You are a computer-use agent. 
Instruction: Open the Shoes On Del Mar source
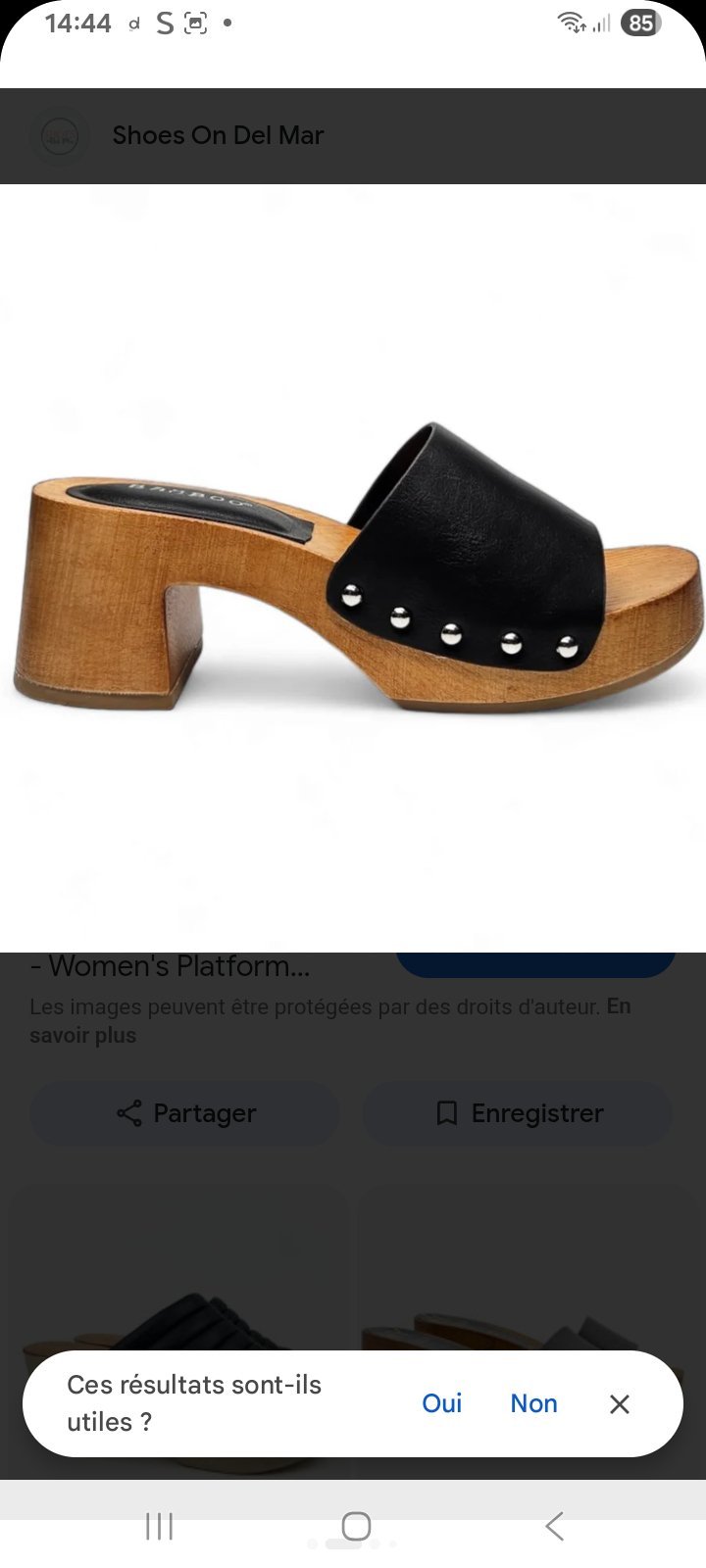point(218,135)
